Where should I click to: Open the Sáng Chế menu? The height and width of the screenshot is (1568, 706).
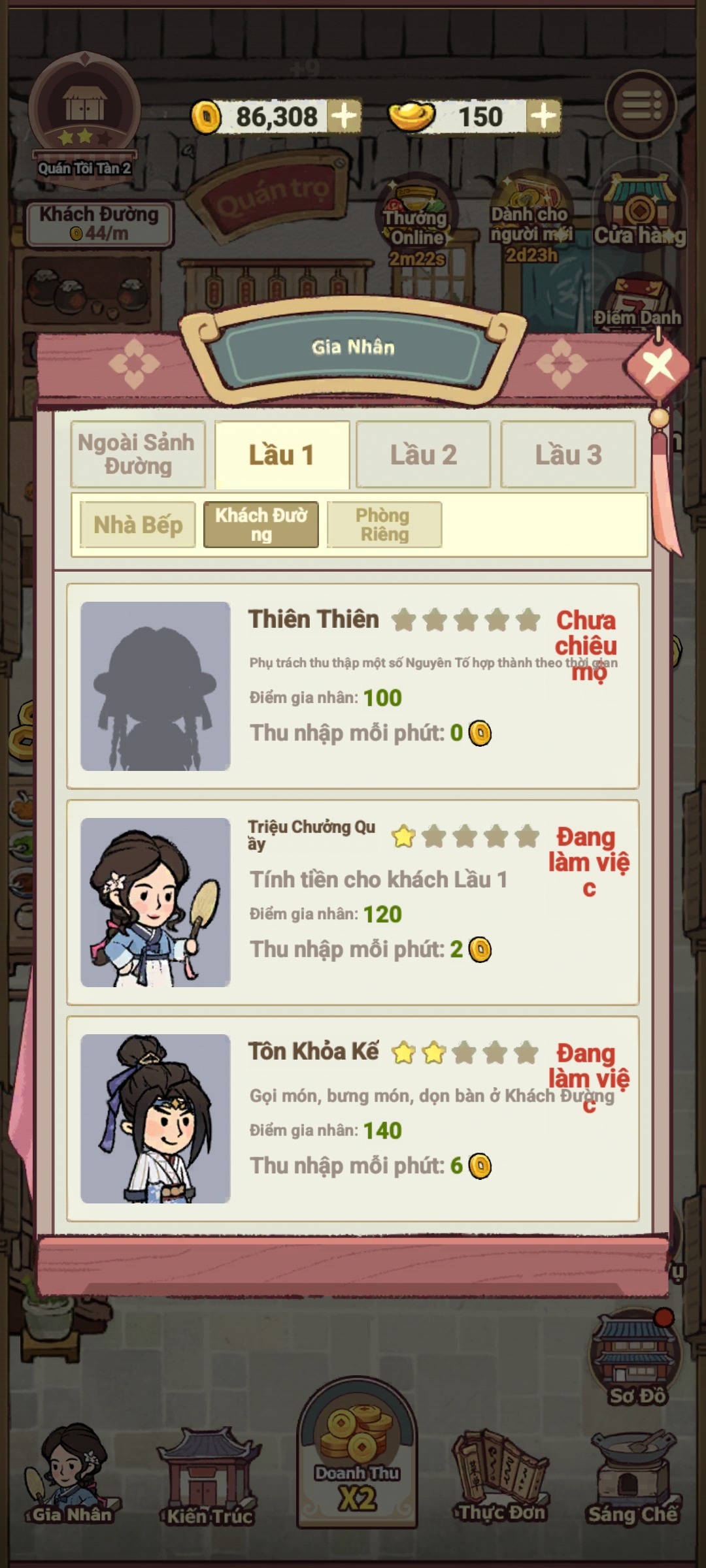point(633,1477)
